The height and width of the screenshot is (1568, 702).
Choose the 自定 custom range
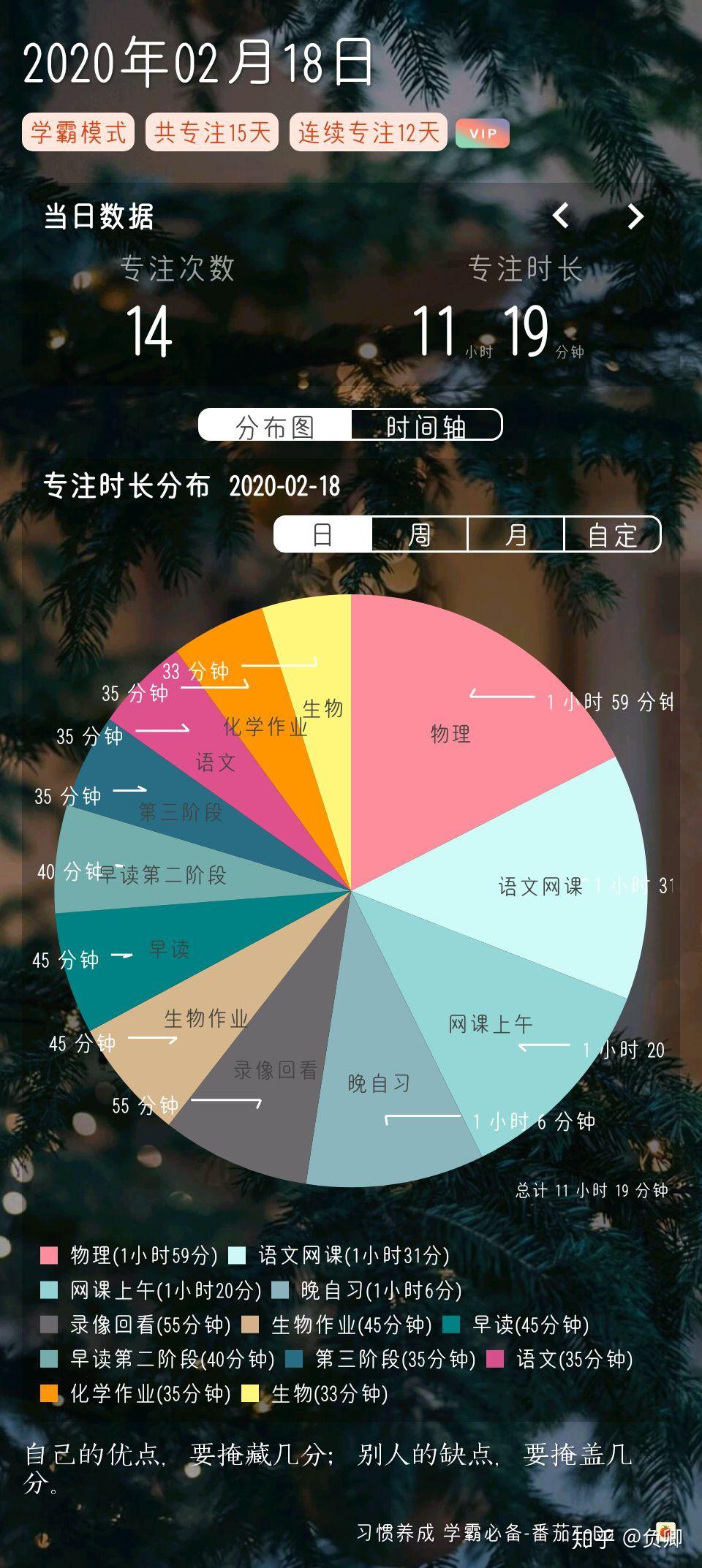coord(613,534)
